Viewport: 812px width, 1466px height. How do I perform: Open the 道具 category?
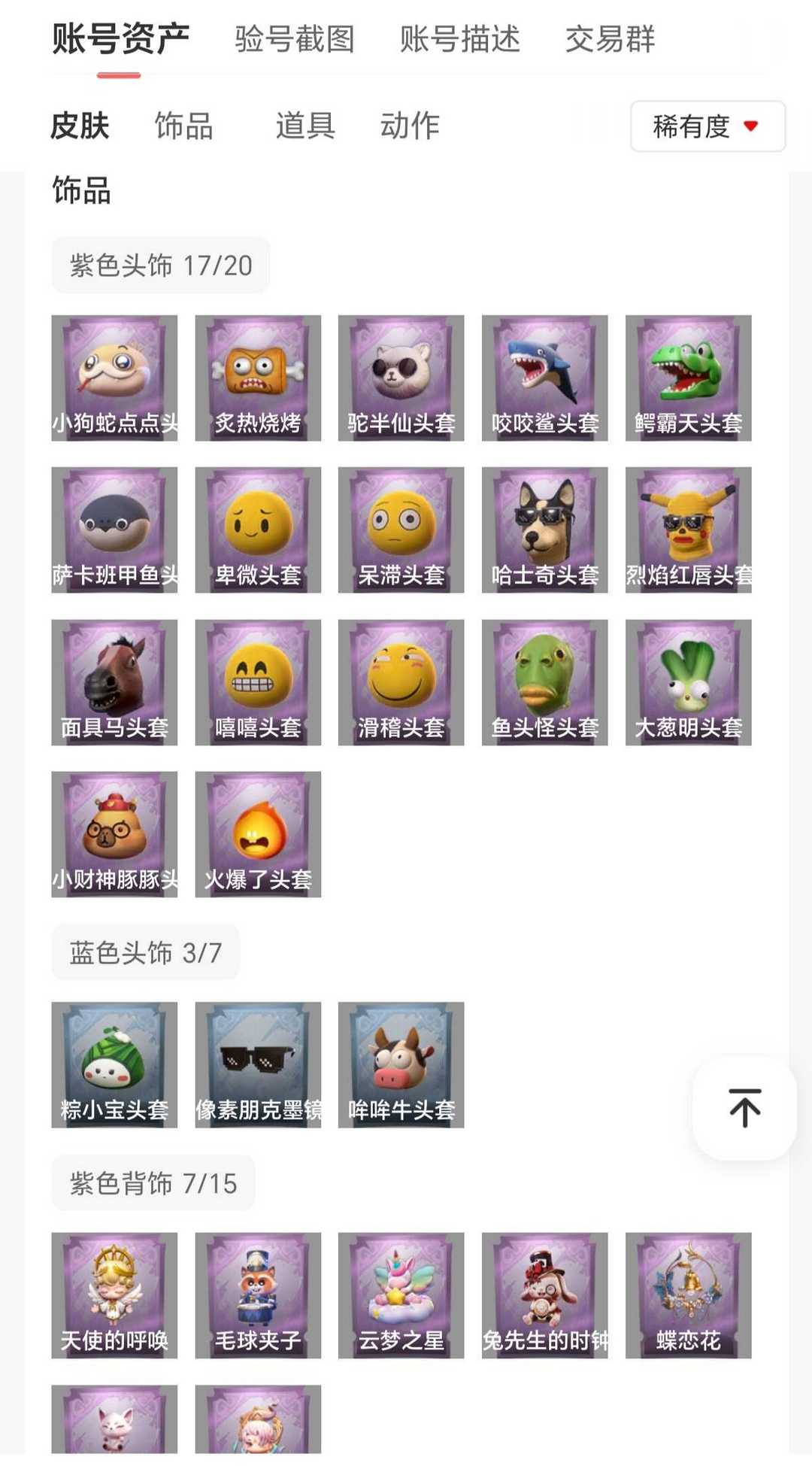306,125
